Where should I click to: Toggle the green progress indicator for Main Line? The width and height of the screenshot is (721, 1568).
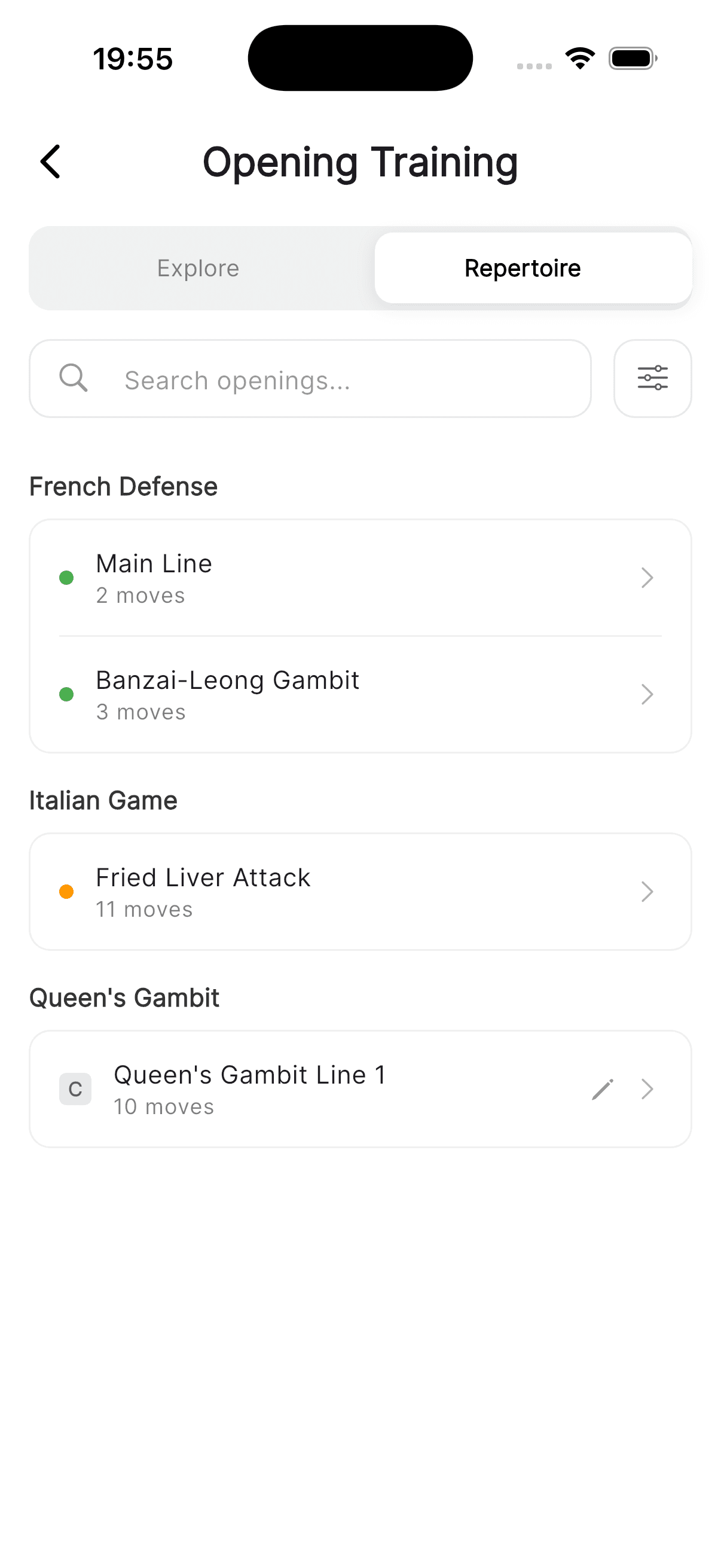(66, 578)
